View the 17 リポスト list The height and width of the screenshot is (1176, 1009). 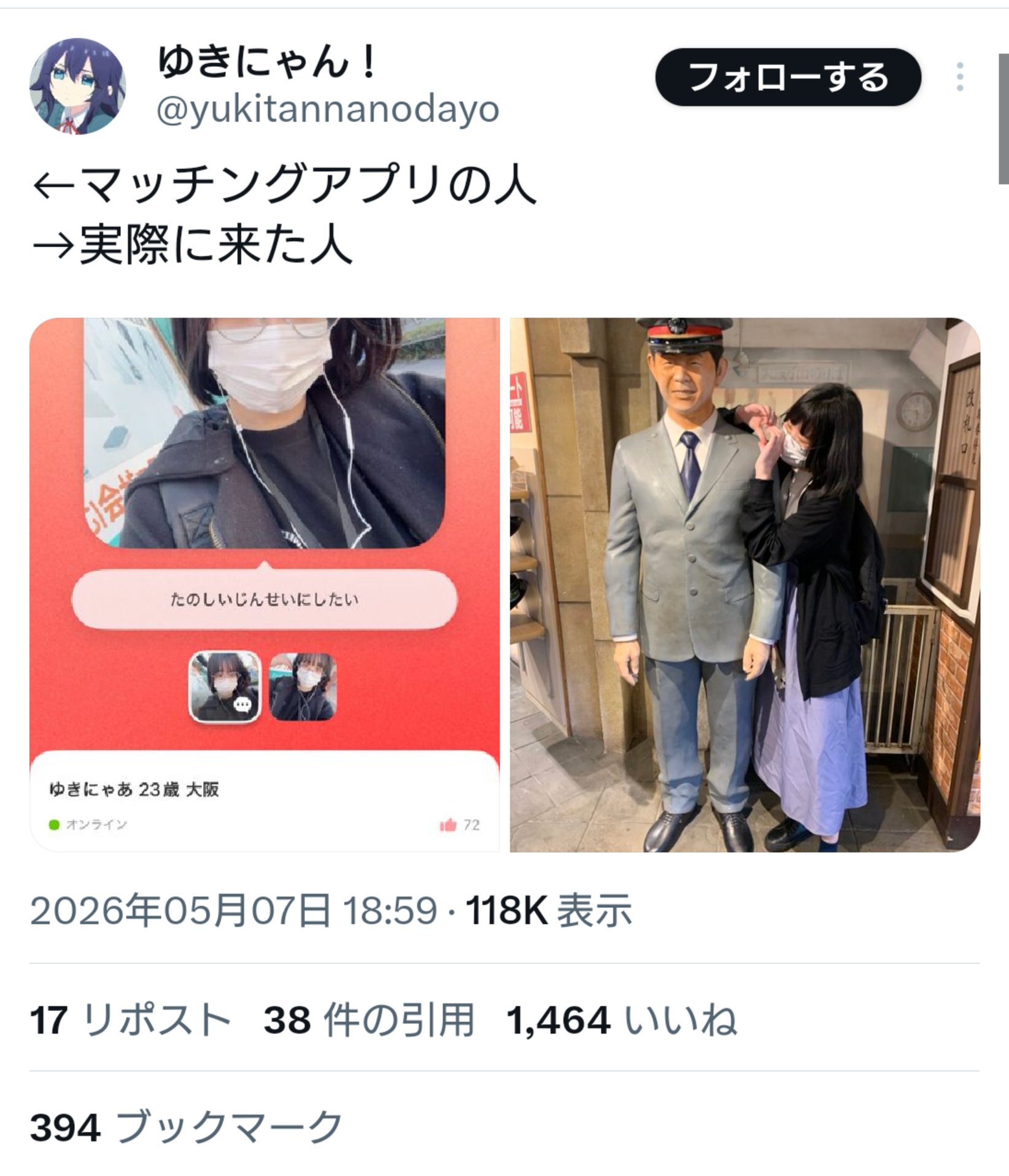131,1020
